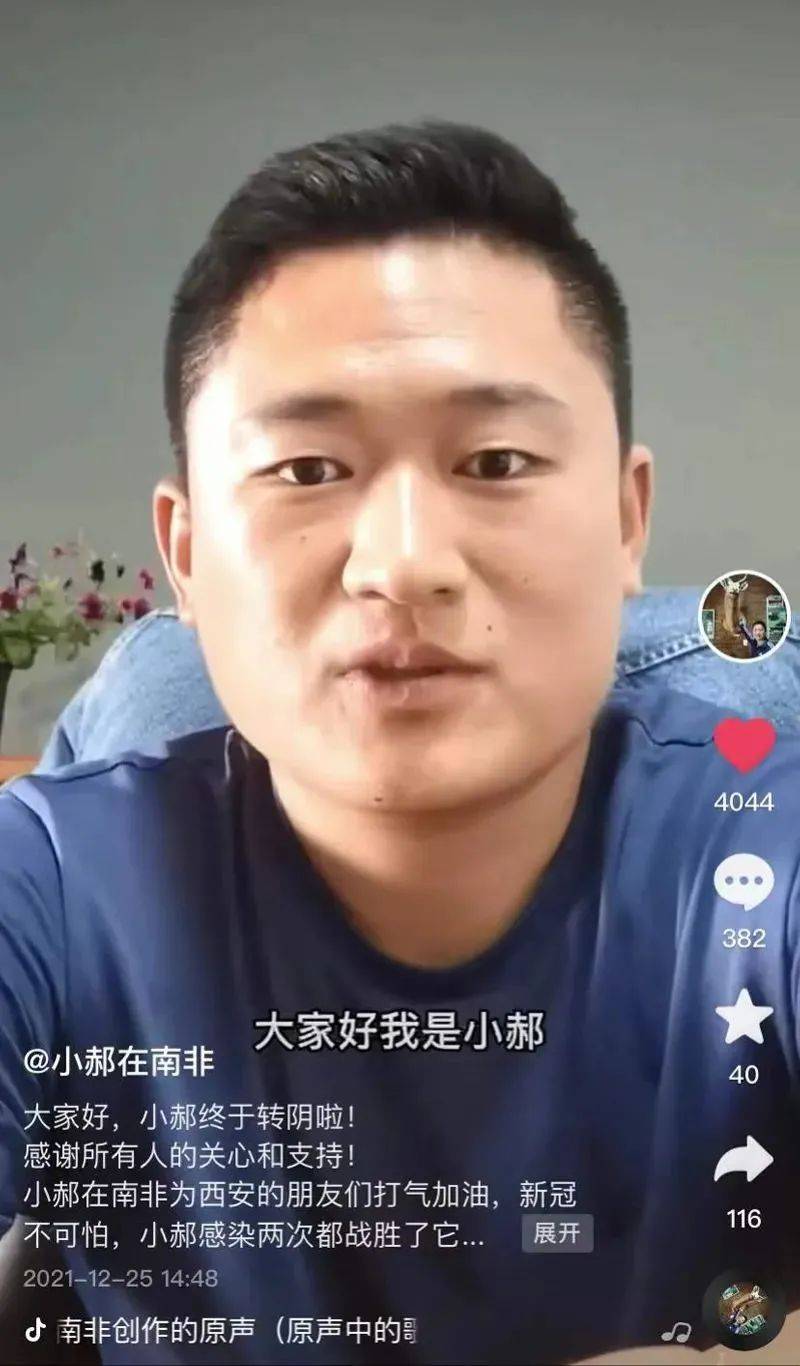Like this video with the heart
Viewport: 800px width, 1366px height.
point(744,744)
